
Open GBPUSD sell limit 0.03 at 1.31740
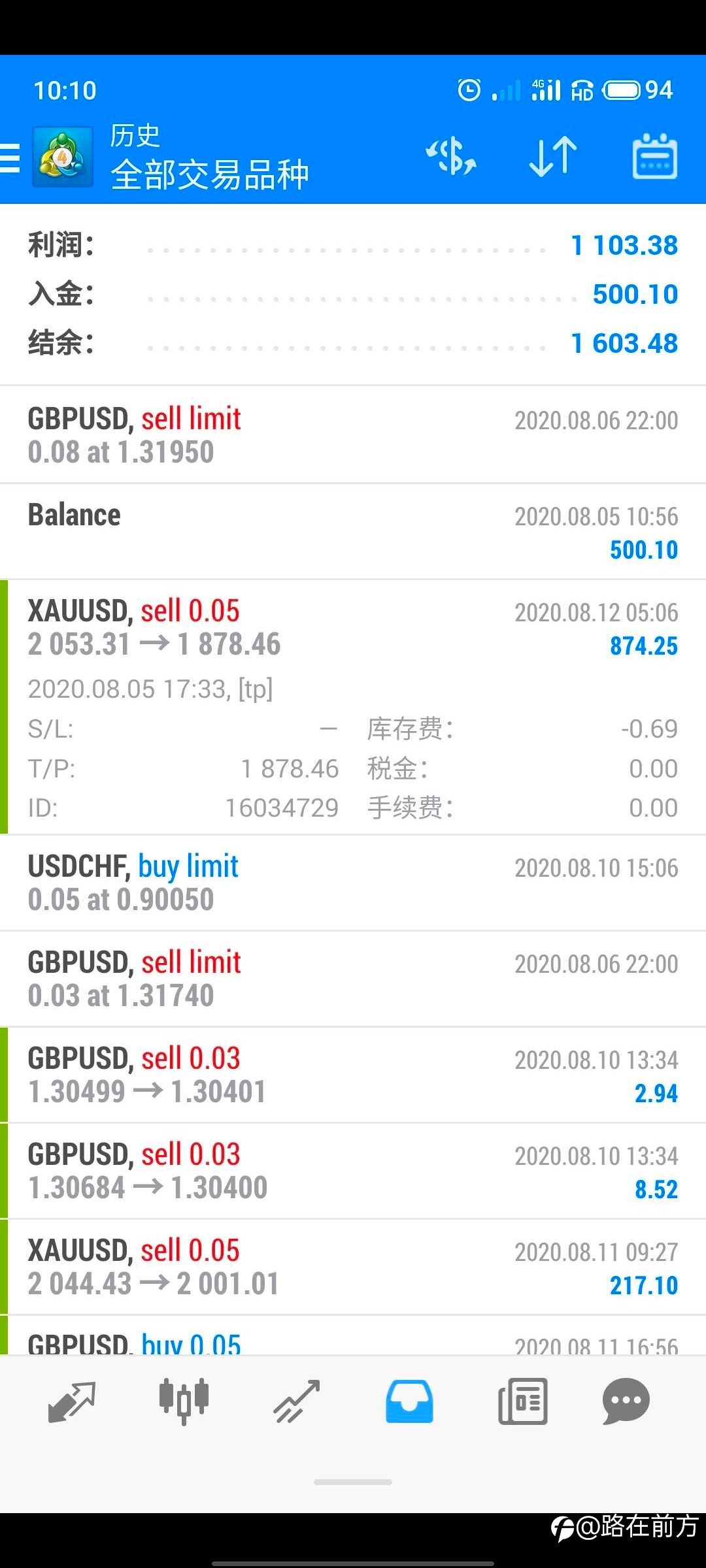(353, 979)
